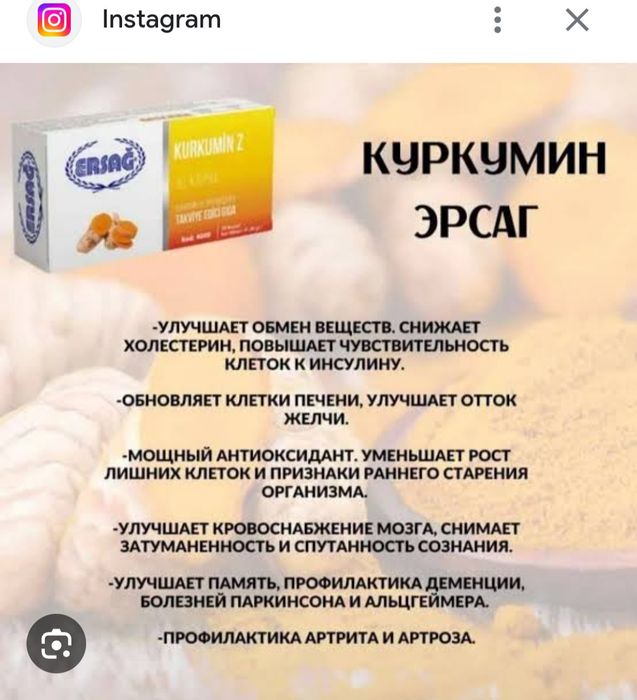Open the Instagram source link
This screenshot has height=700, width=637.
click(161, 20)
